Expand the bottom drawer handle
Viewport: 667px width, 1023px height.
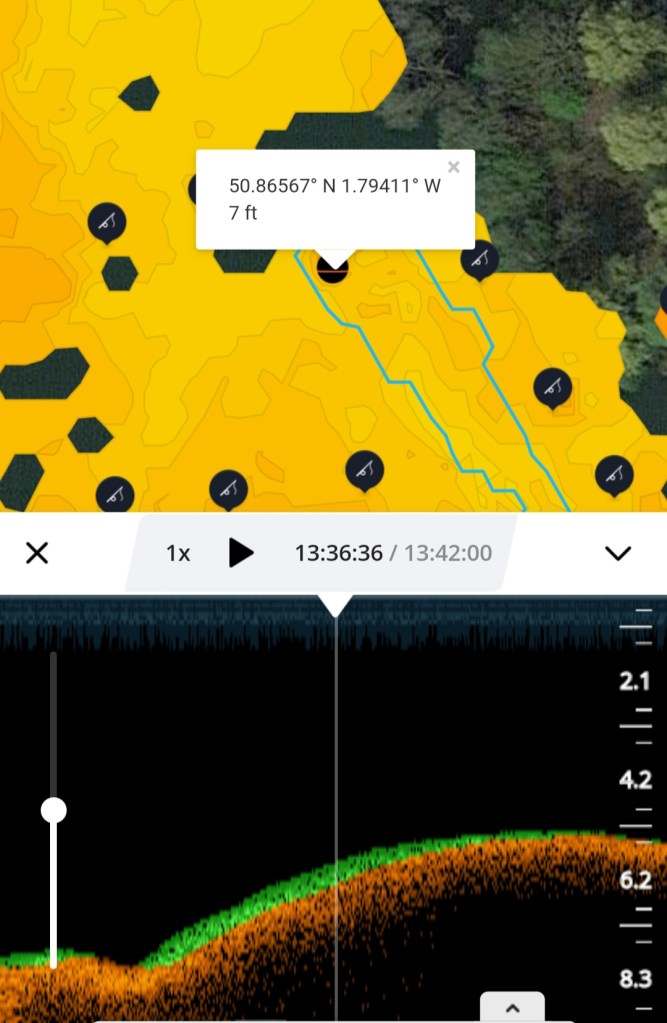point(512,1007)
